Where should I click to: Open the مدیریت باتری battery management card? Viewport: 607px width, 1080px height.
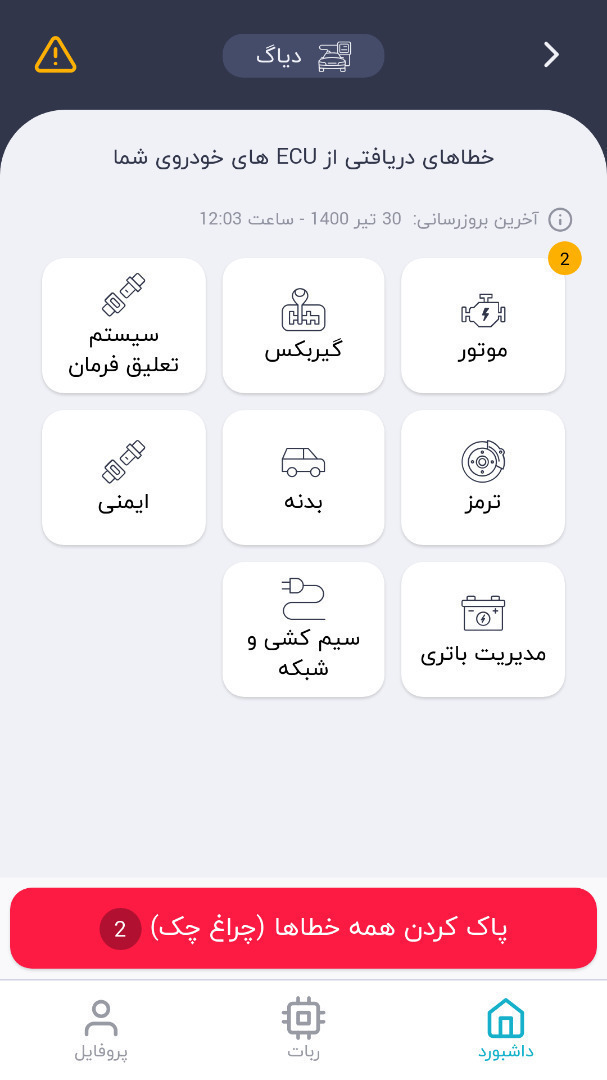click(483, 630)
